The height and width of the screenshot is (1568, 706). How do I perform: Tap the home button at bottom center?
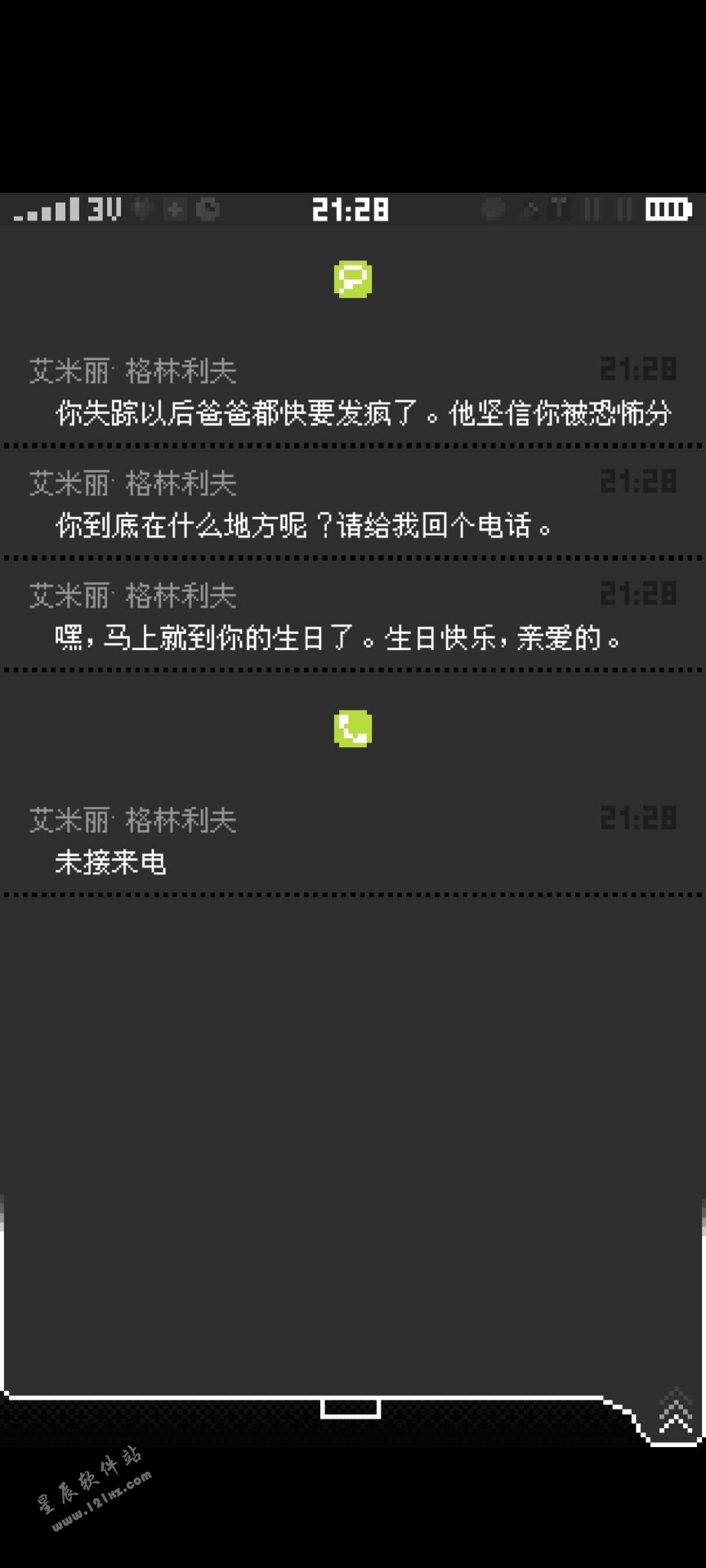351,1408
